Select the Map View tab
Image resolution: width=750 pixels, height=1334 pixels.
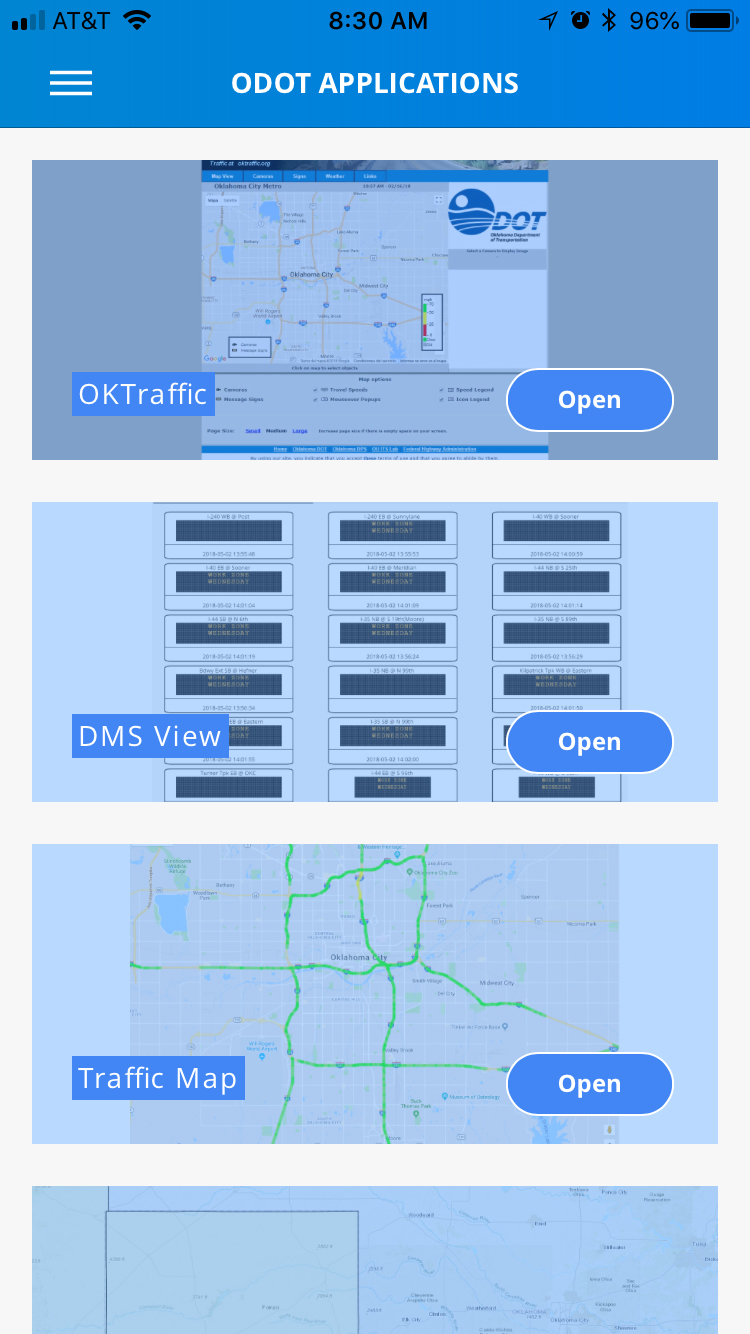point(222,176)
